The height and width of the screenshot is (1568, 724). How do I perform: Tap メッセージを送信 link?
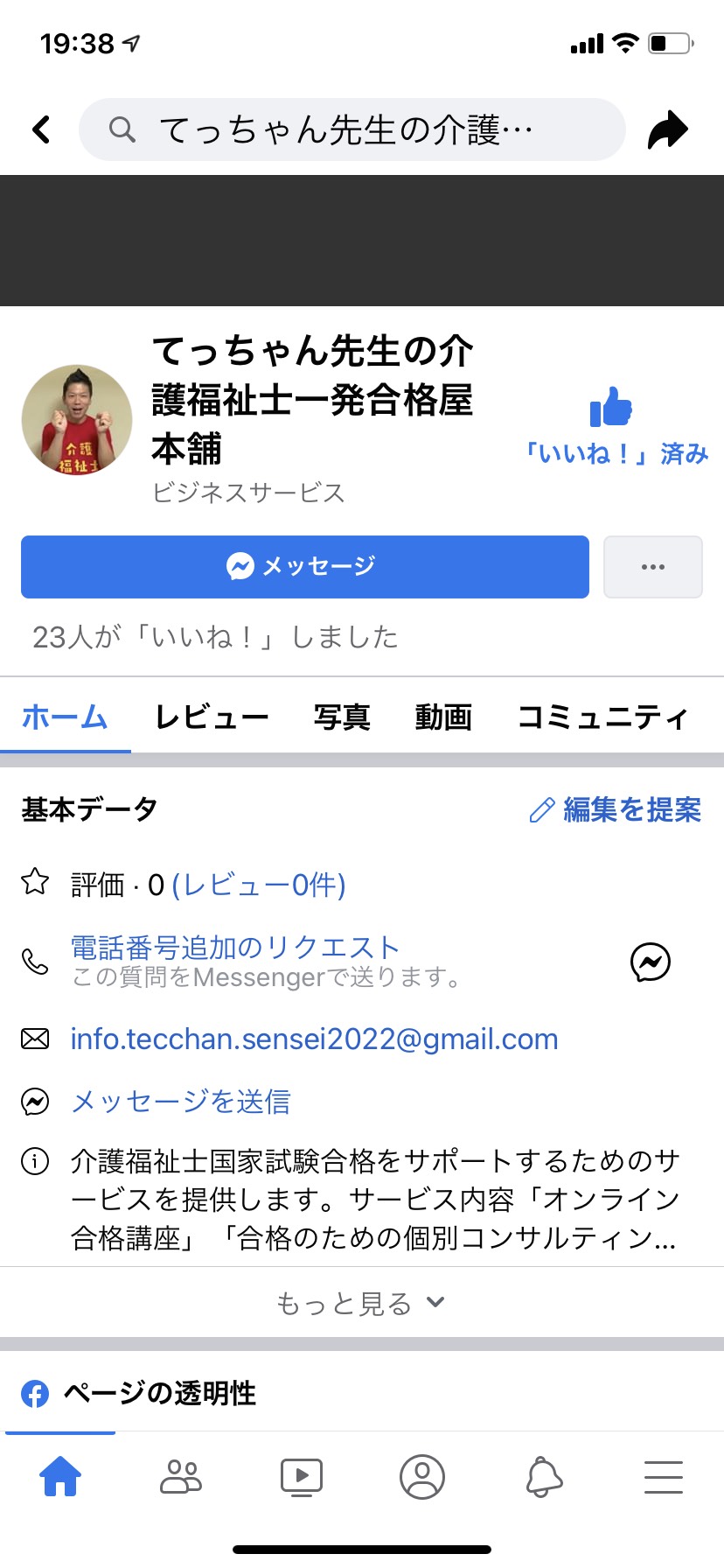coord(180,1102)
